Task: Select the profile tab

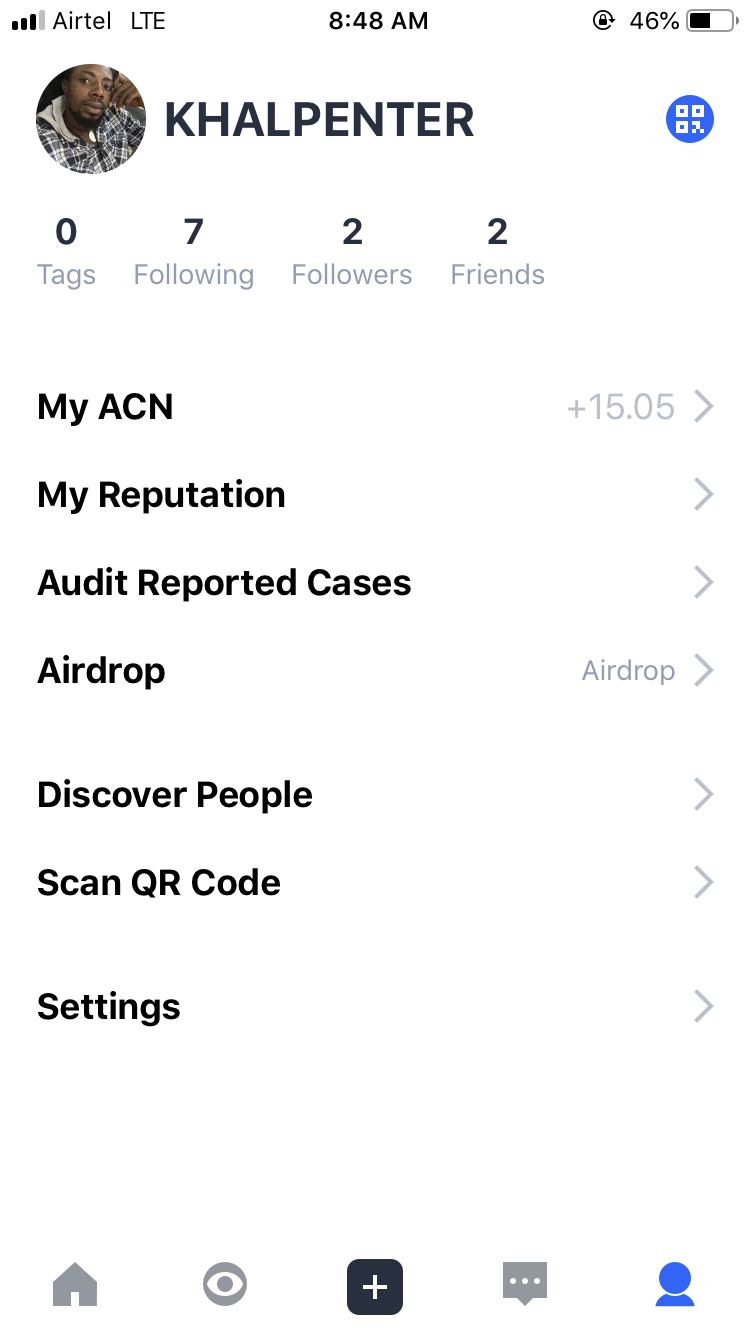Action: (675, 1285)
